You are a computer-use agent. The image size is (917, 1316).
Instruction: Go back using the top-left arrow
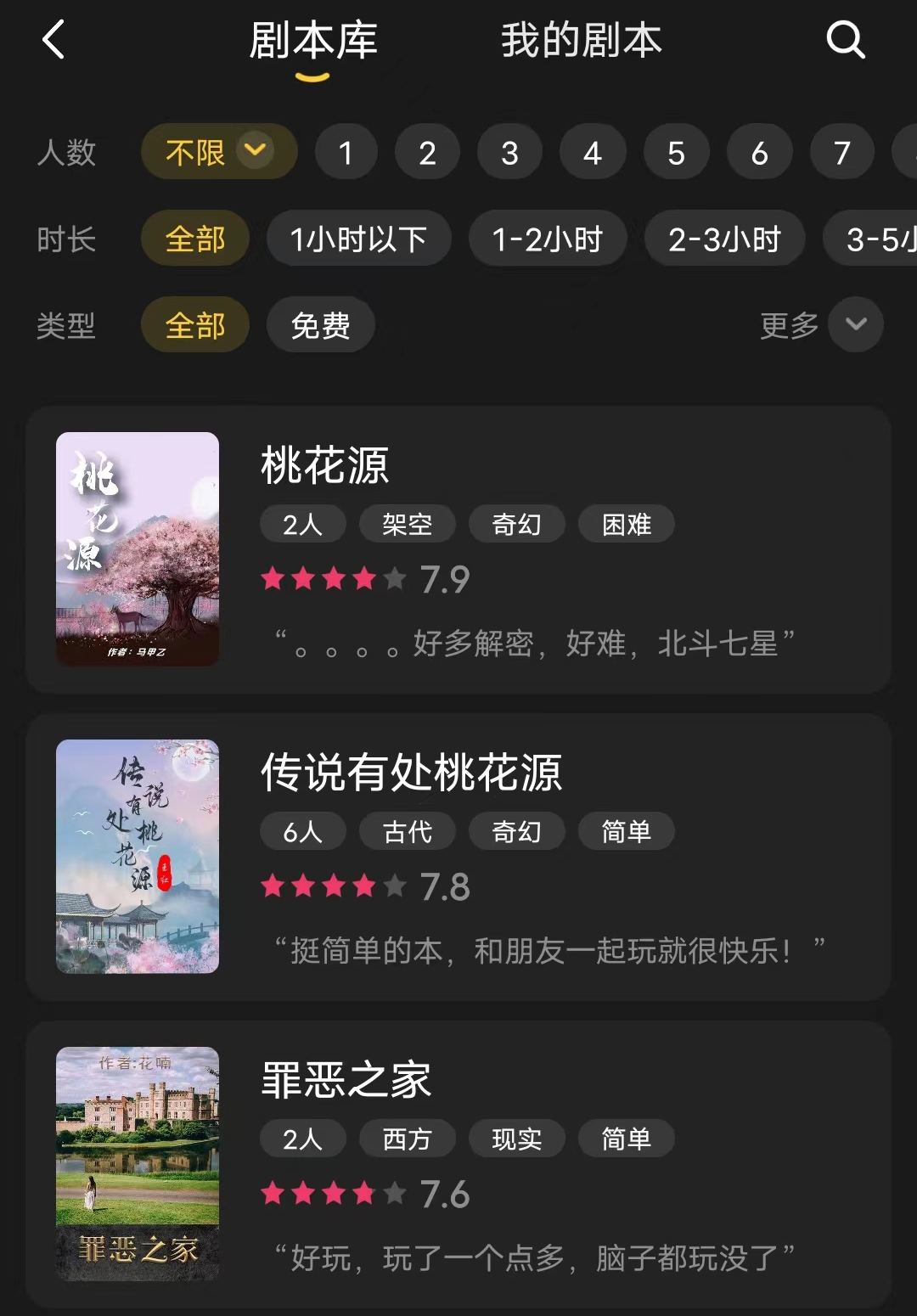[53, 40]
